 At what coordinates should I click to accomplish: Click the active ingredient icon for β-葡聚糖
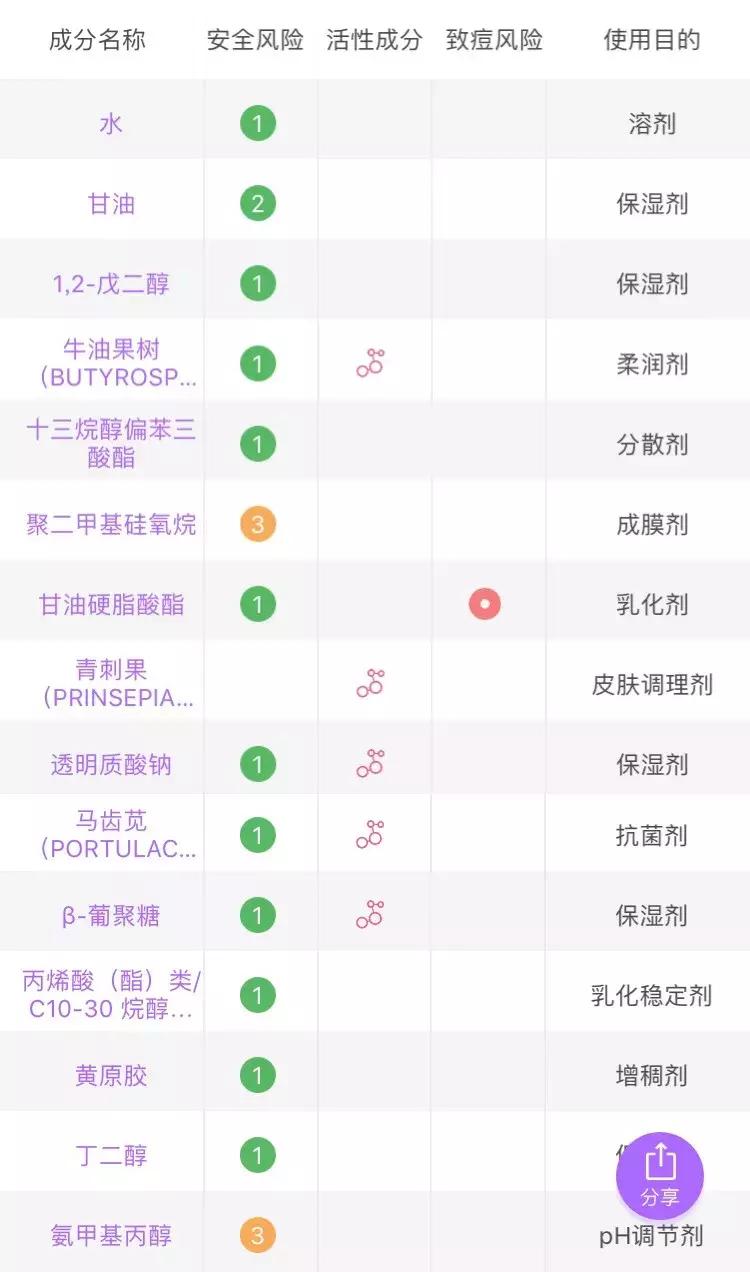(371, 913)
